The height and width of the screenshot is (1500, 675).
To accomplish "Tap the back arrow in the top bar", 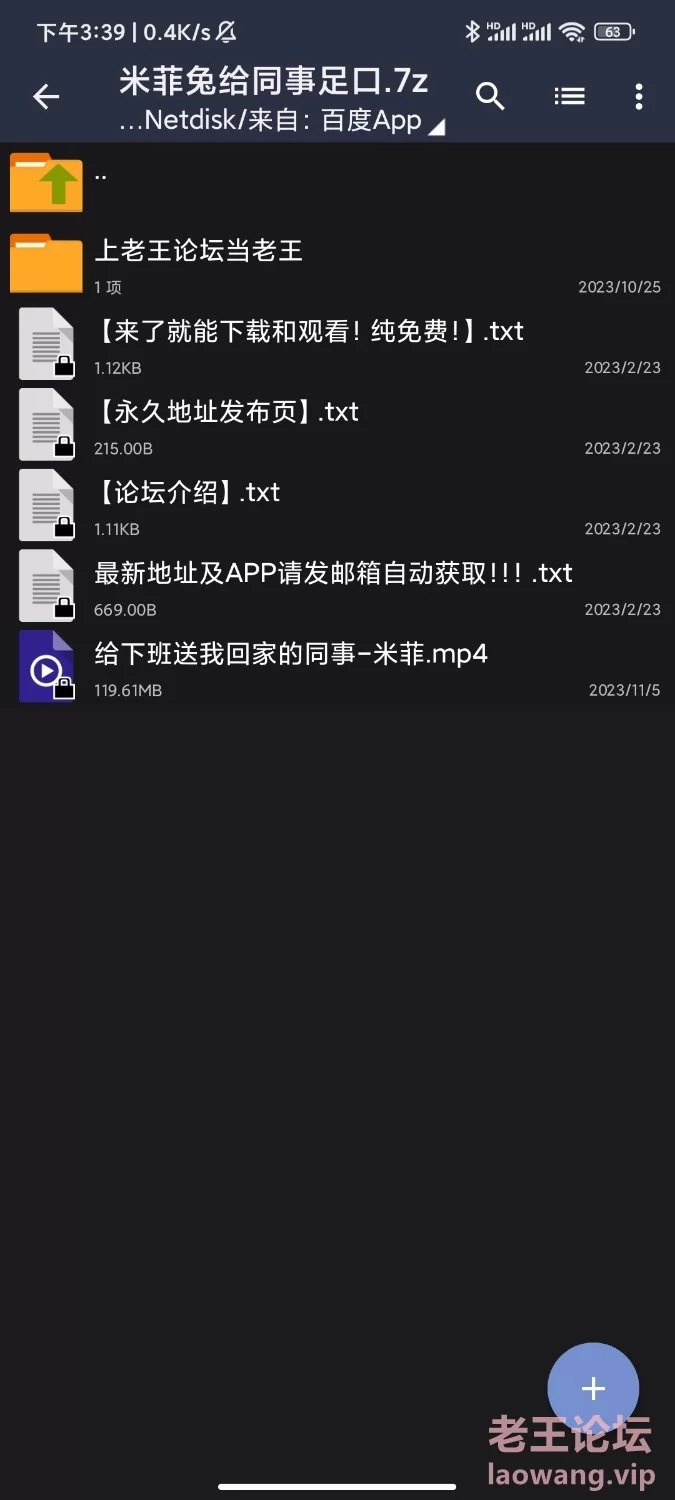I will (x=46, y=96).
